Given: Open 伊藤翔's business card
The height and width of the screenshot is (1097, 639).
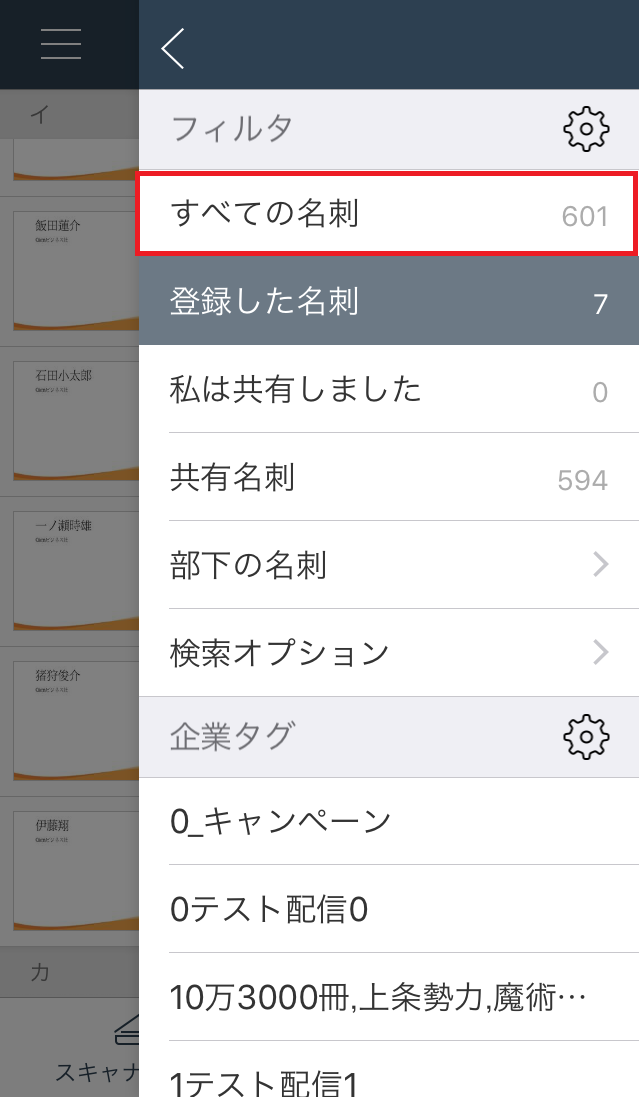Looking at the screenshot, I should (76, 872).
